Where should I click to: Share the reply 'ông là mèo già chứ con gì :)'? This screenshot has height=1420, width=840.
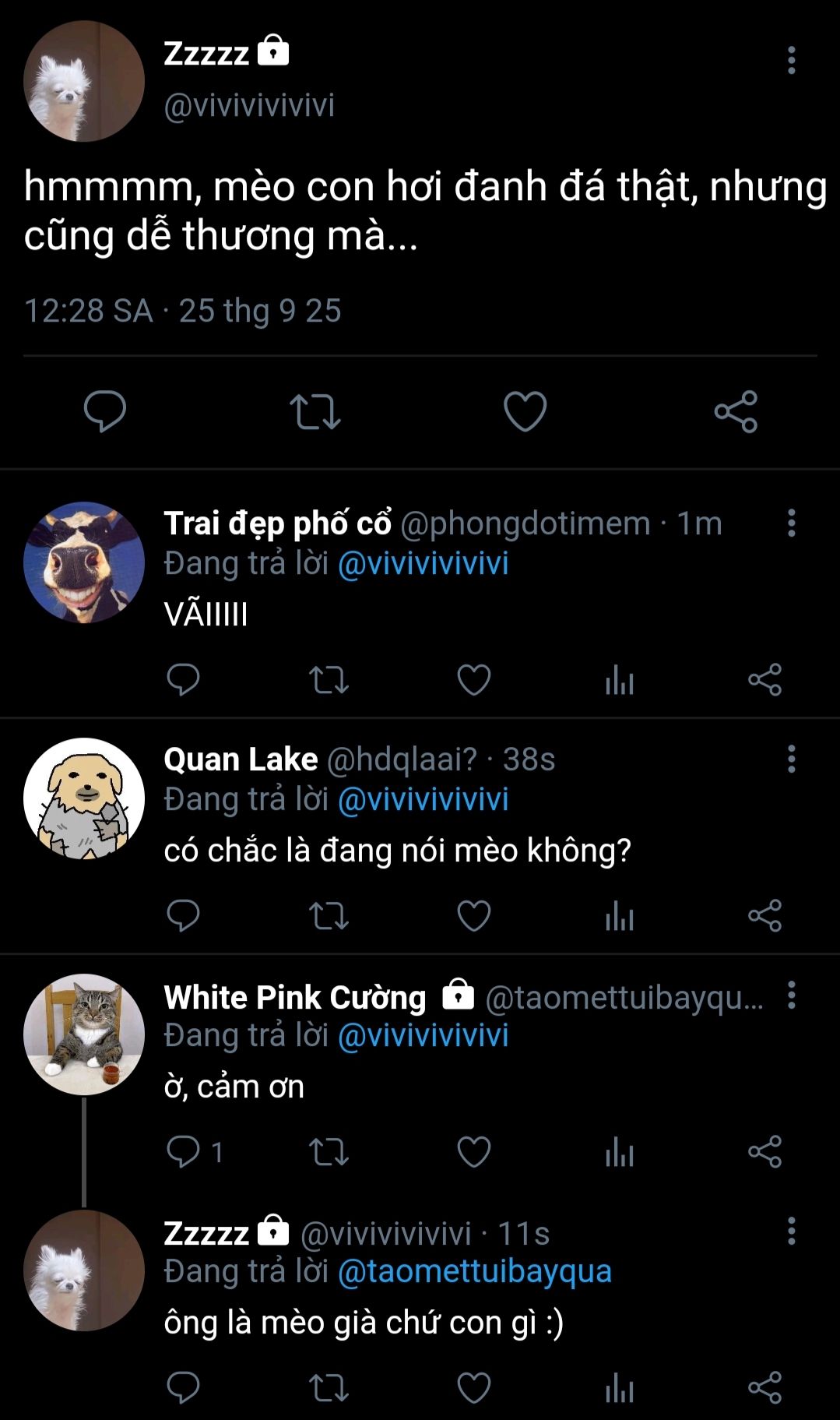coord(764,1387)
